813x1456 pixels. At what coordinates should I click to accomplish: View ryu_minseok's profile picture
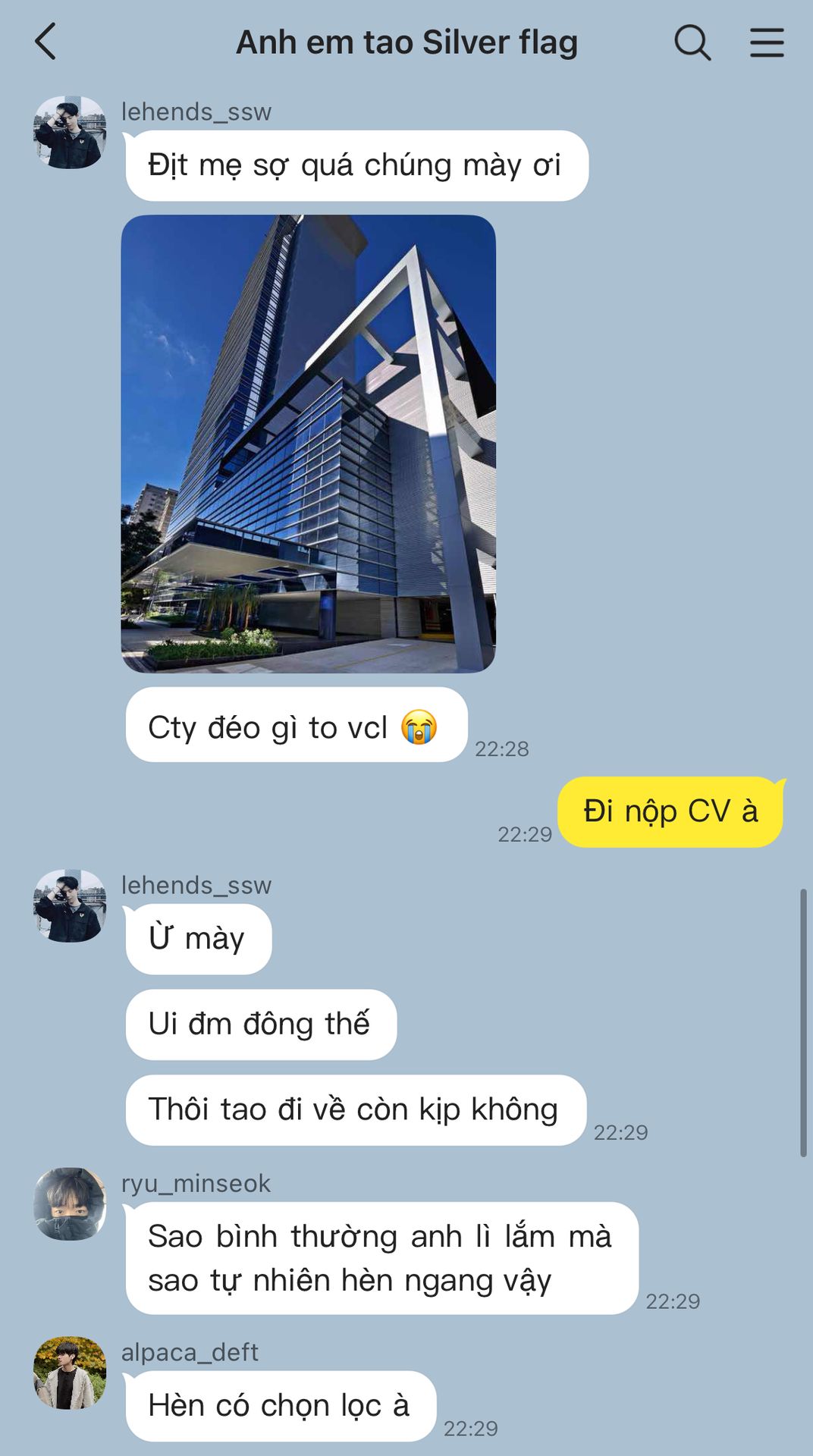click(x=70, y=1203)
